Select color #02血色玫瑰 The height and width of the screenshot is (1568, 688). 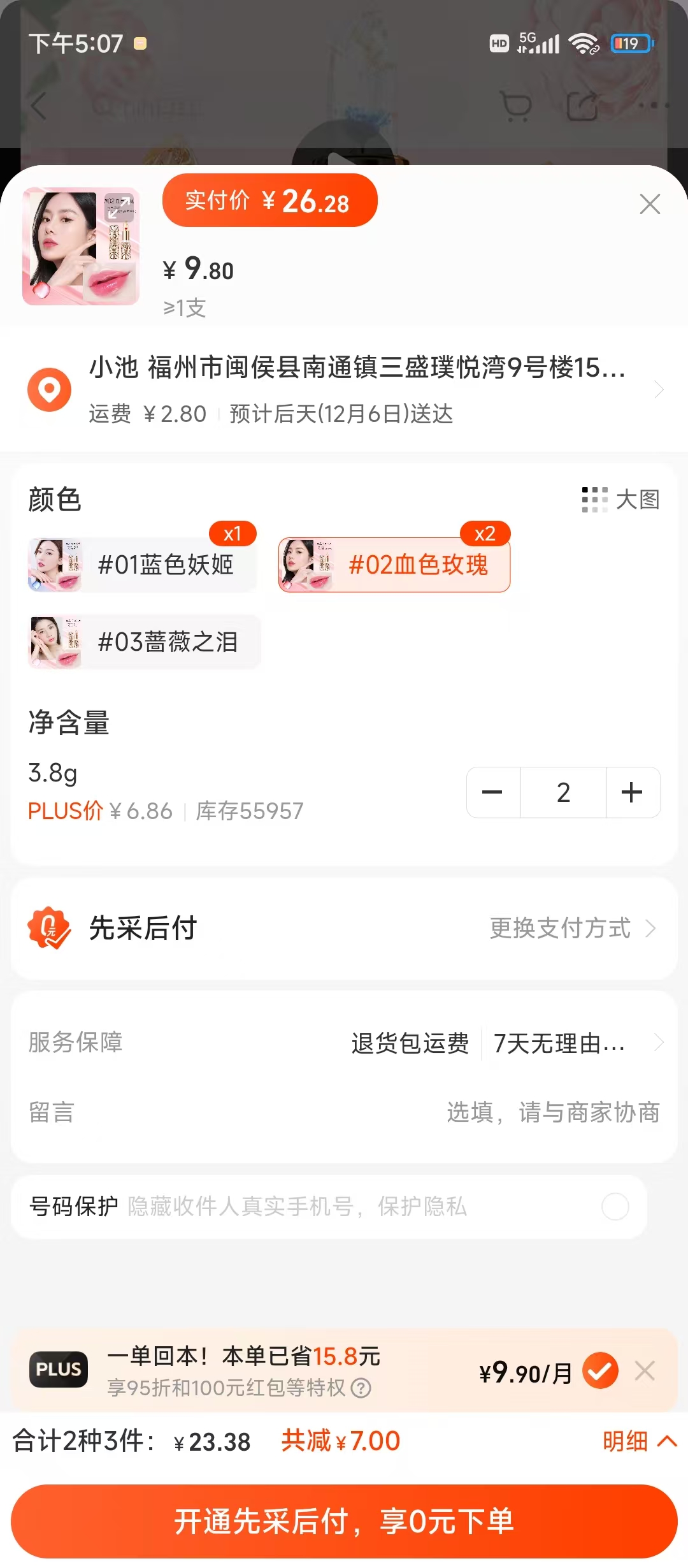click(x=394, y=565)
